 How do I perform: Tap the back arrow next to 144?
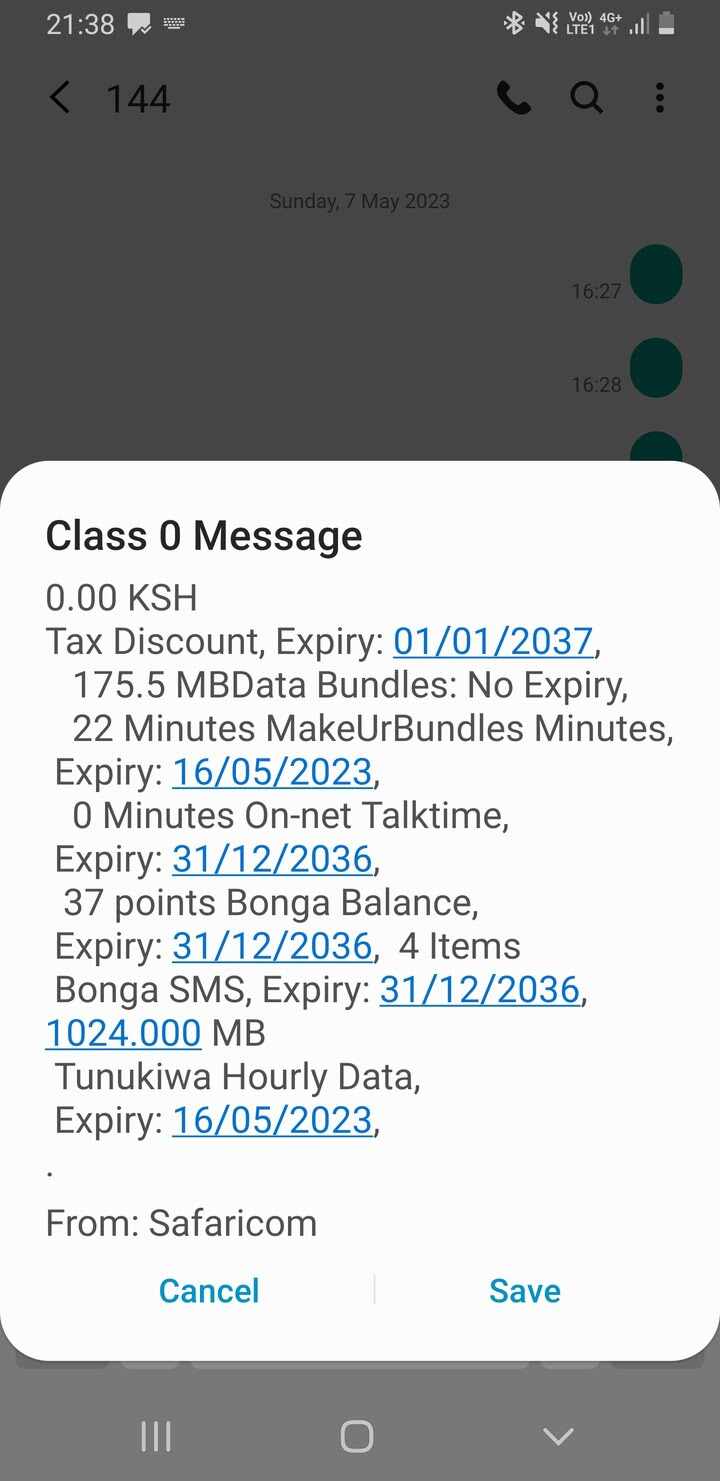[59, 98]
